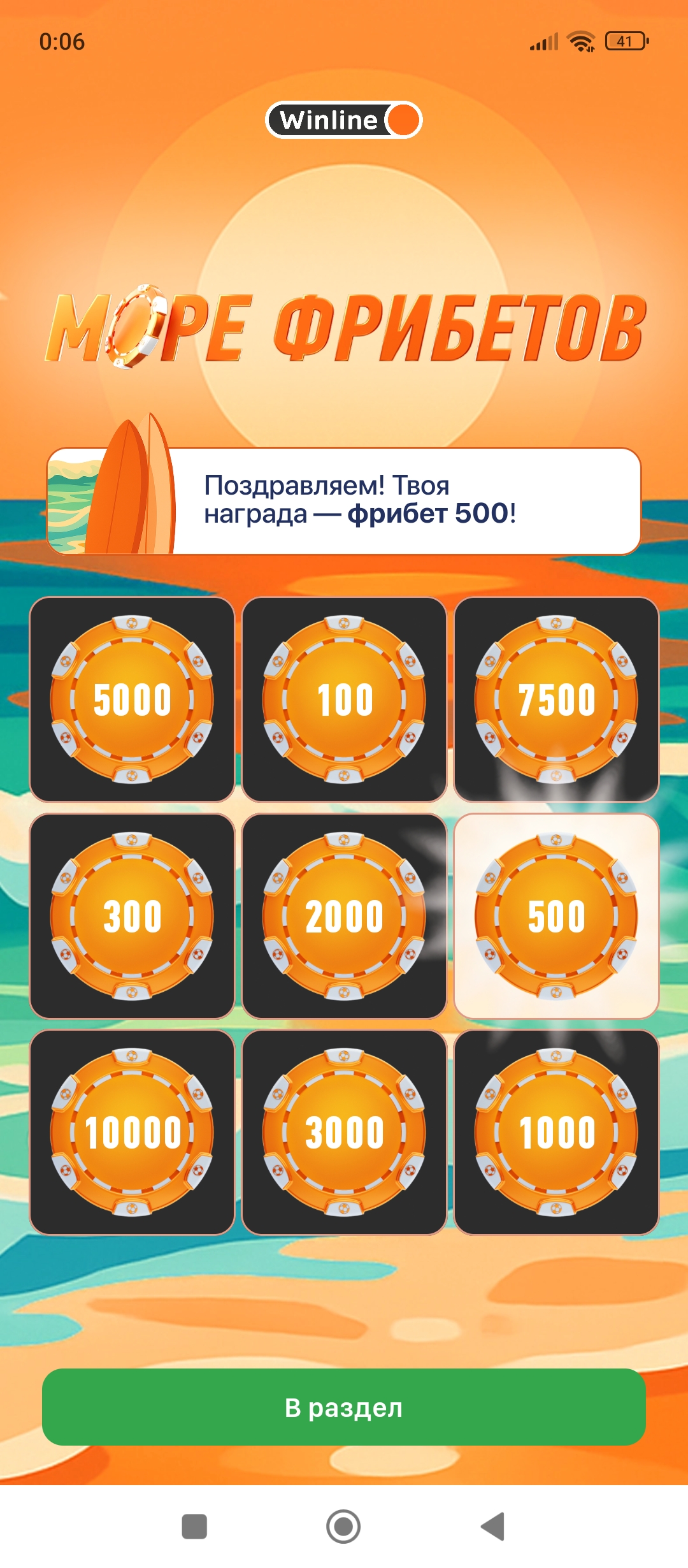Tap the 300 freebet chip tile
688x1568 pixels.
click(132, 916)
